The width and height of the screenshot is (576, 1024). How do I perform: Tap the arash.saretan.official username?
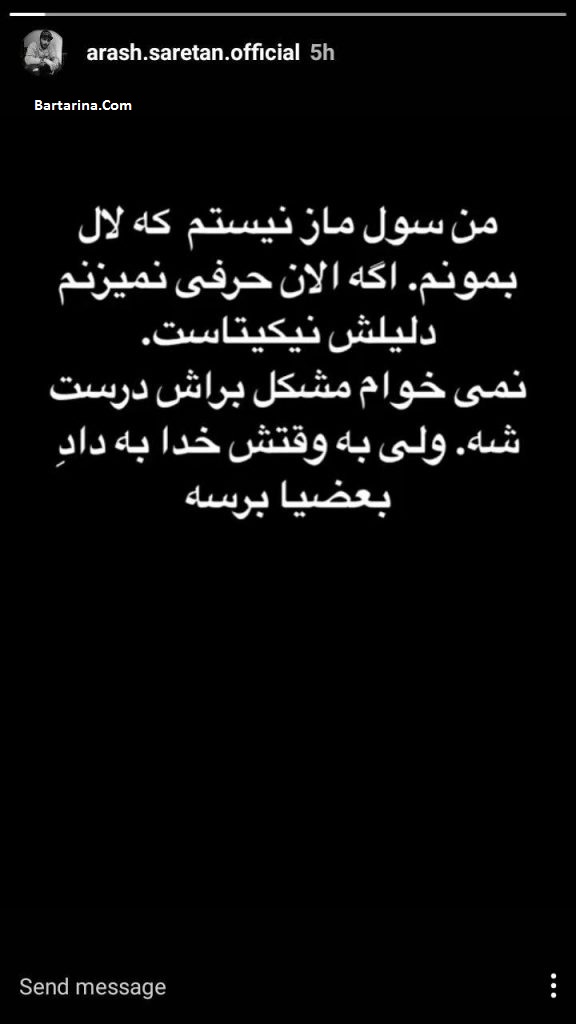193,52
